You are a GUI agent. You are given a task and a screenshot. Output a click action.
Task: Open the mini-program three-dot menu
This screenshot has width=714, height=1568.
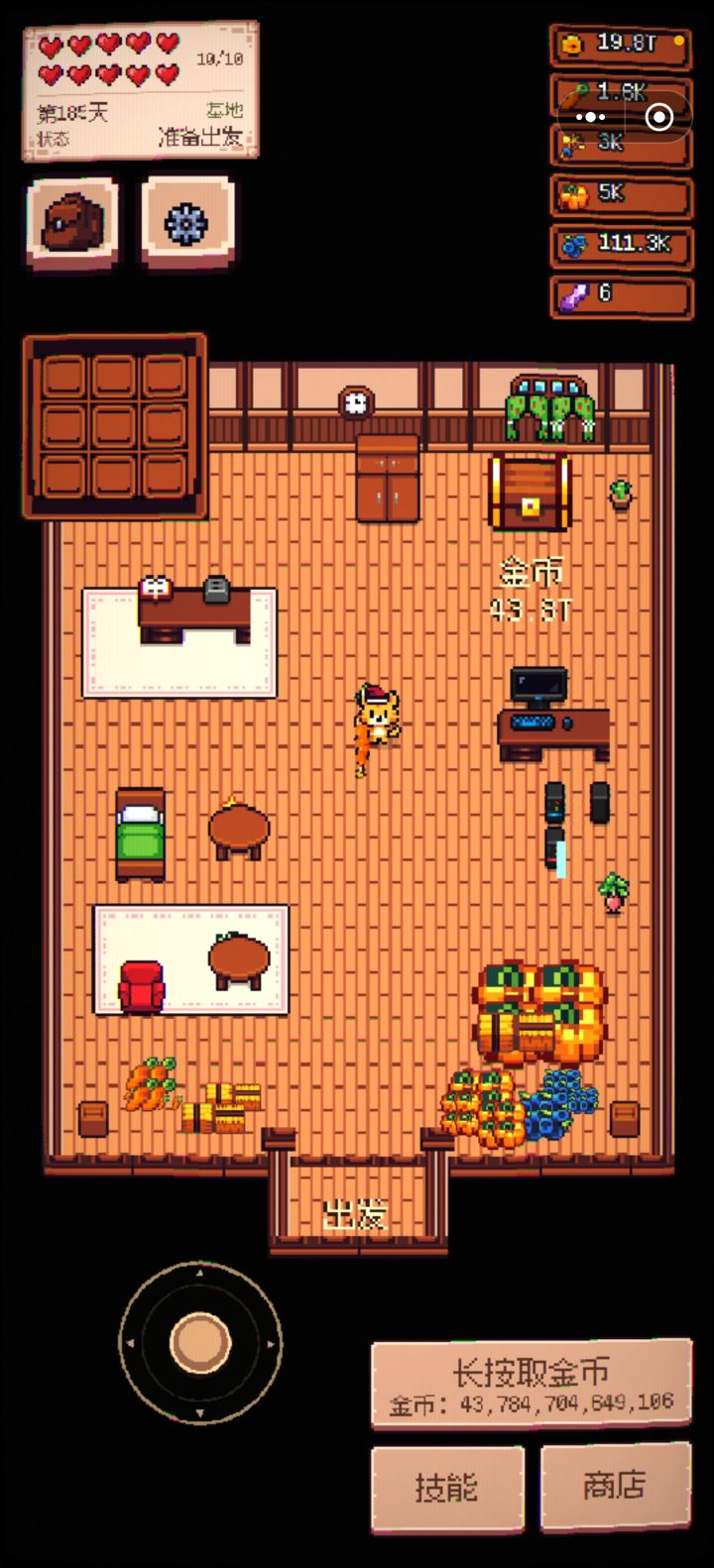(590, 117)
